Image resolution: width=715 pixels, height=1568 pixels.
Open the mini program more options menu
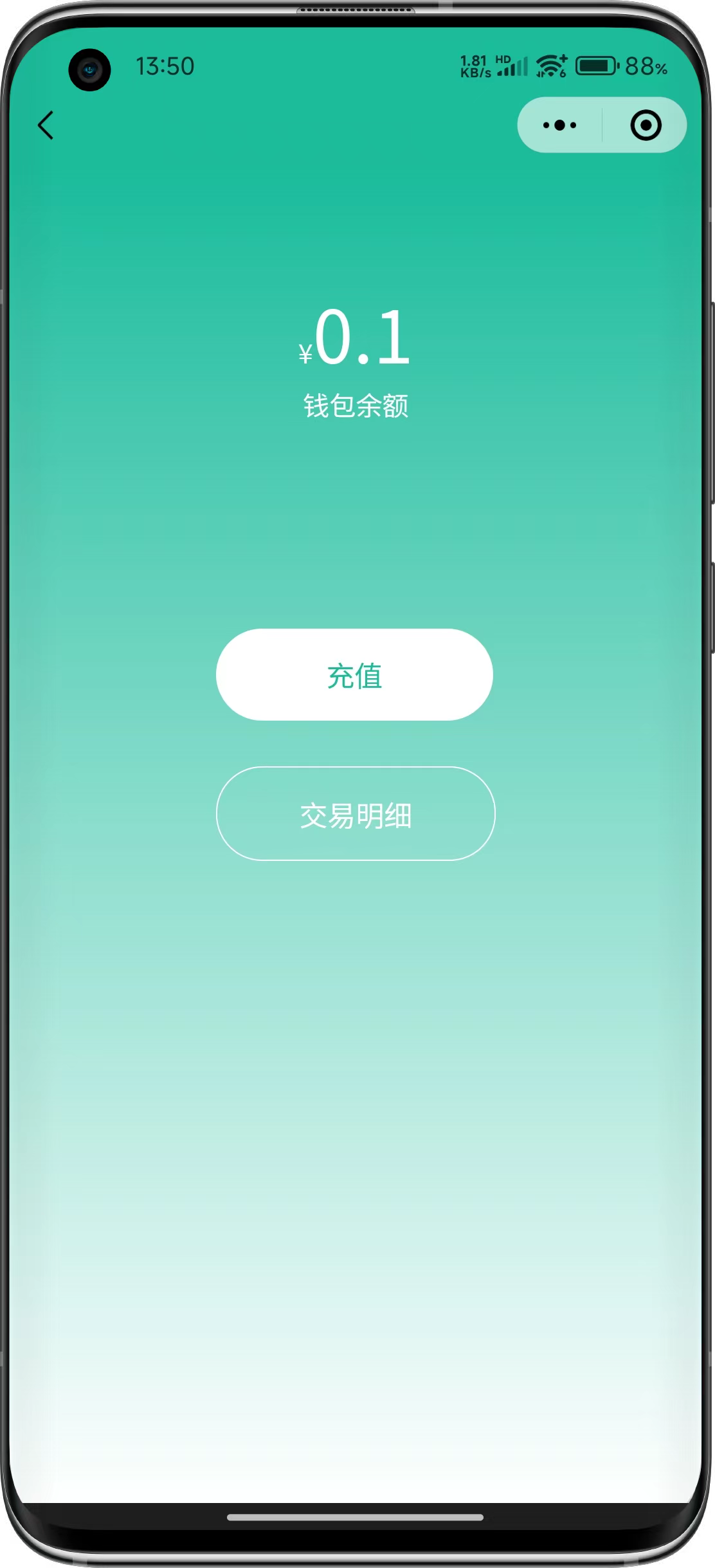tap(559, 125)
